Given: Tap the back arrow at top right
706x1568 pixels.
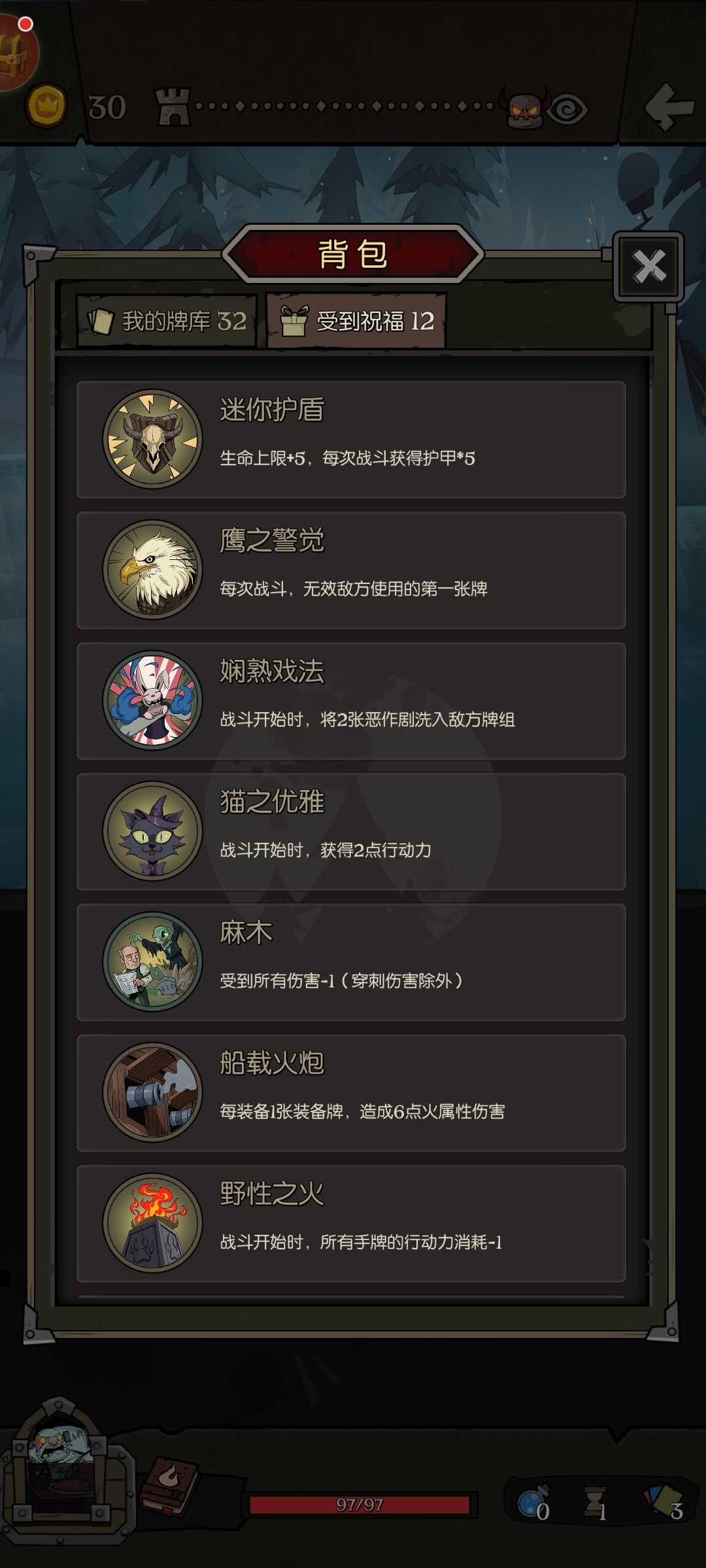Looking at the screenshot, I should (x=668, y=106).
